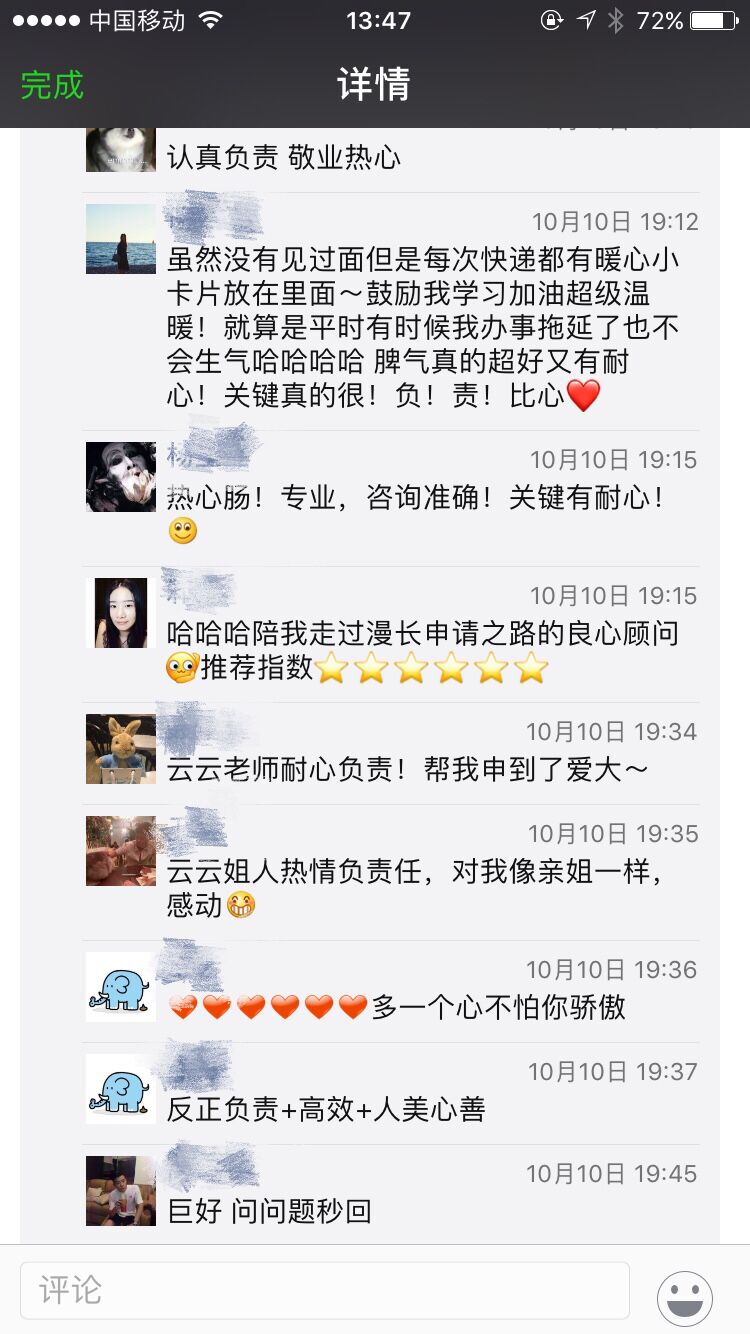
Task: Reply to 良心顾问 five-star comment
Action: 422,633
